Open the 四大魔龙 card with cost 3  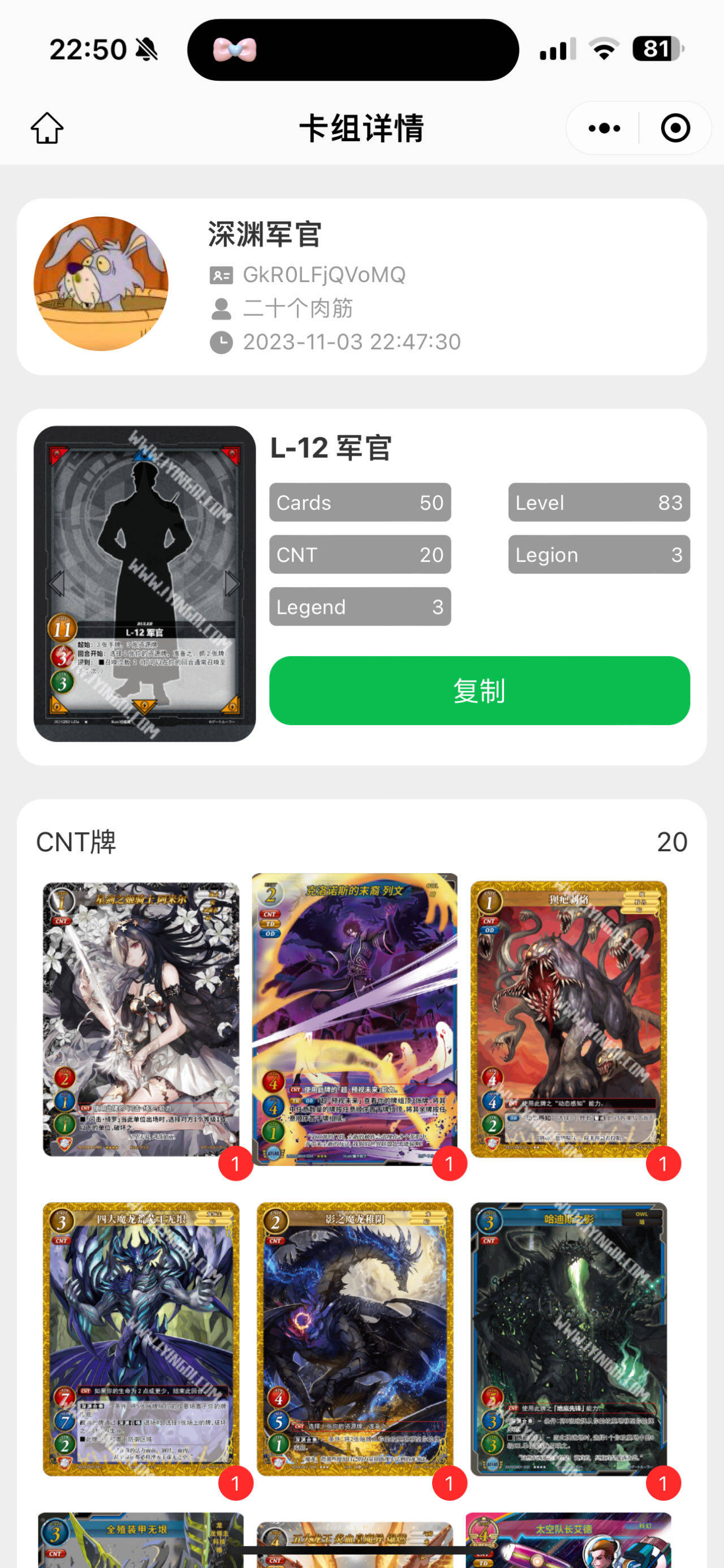click(141, 1338)
